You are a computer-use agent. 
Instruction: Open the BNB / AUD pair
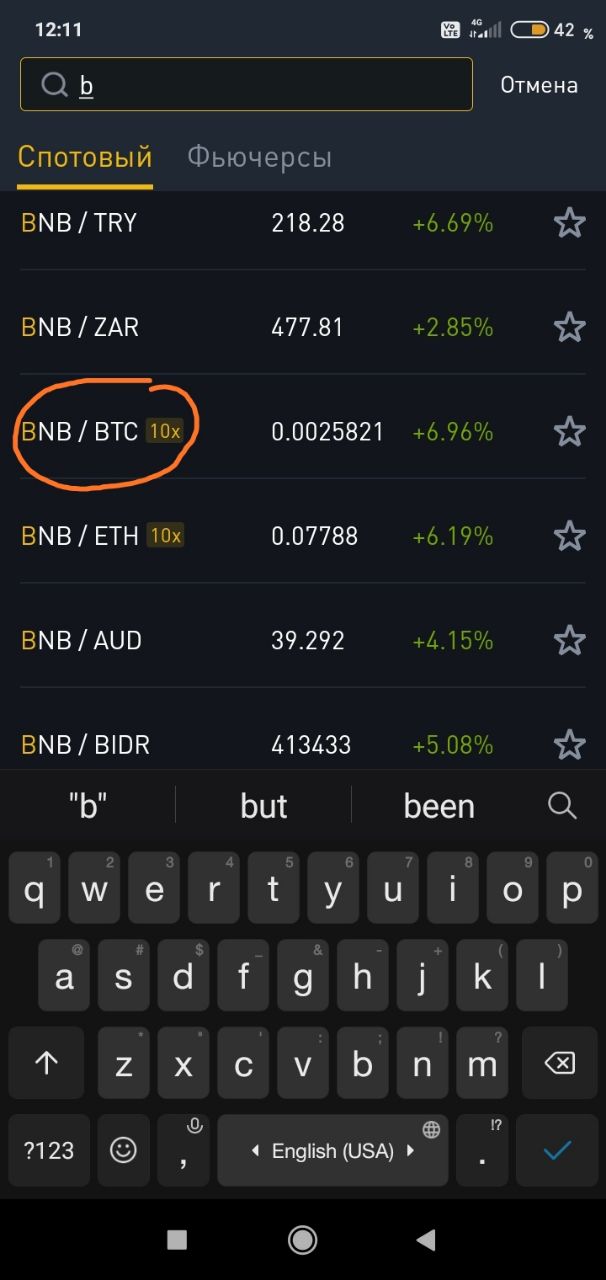click(x=303, y=640)
